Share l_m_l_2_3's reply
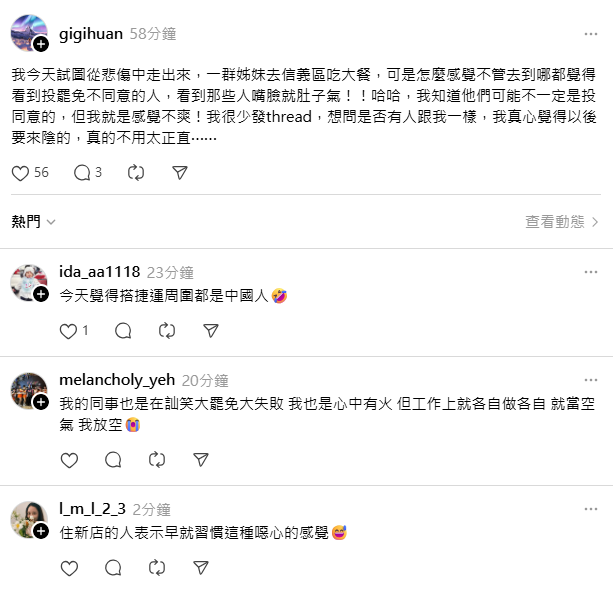Image resolution: width=613 pixels, height=589 pixels. coord(201,568)
